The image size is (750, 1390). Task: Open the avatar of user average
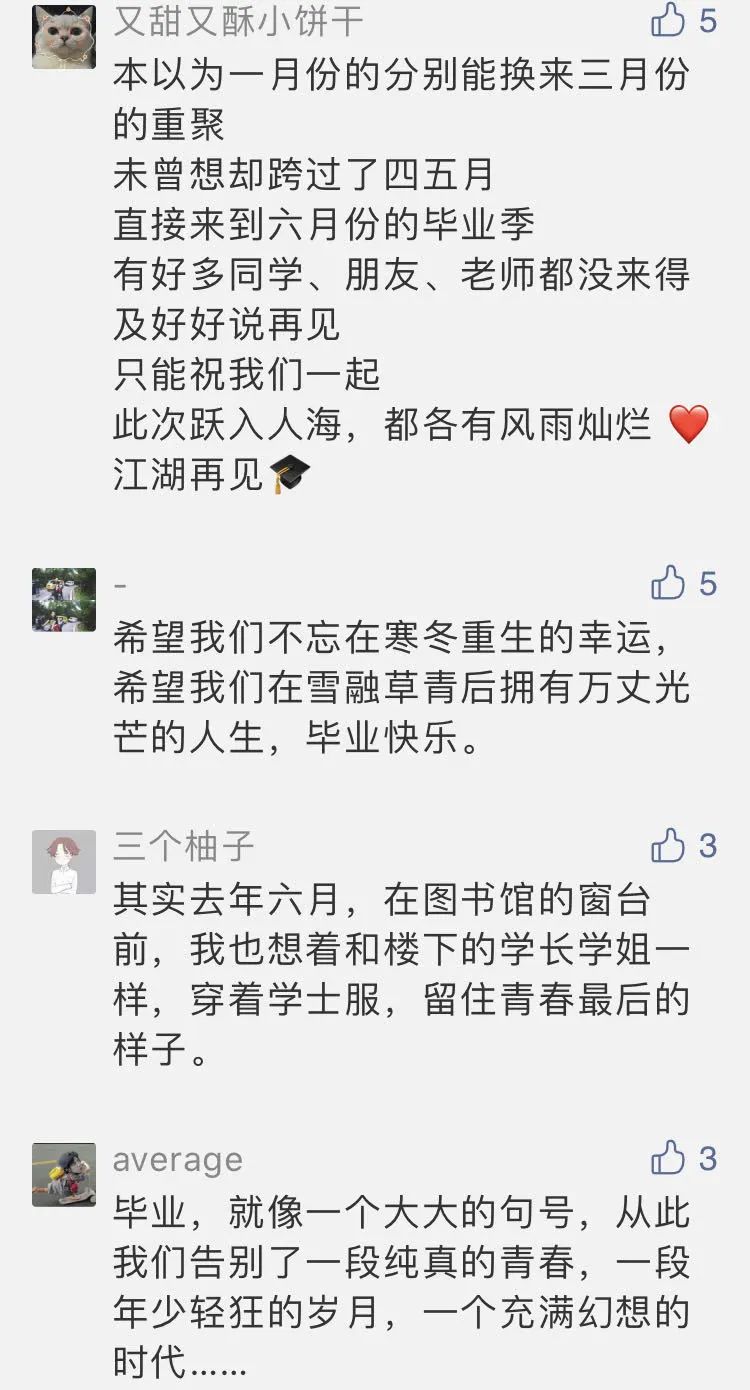click(x=64, y=1175)
